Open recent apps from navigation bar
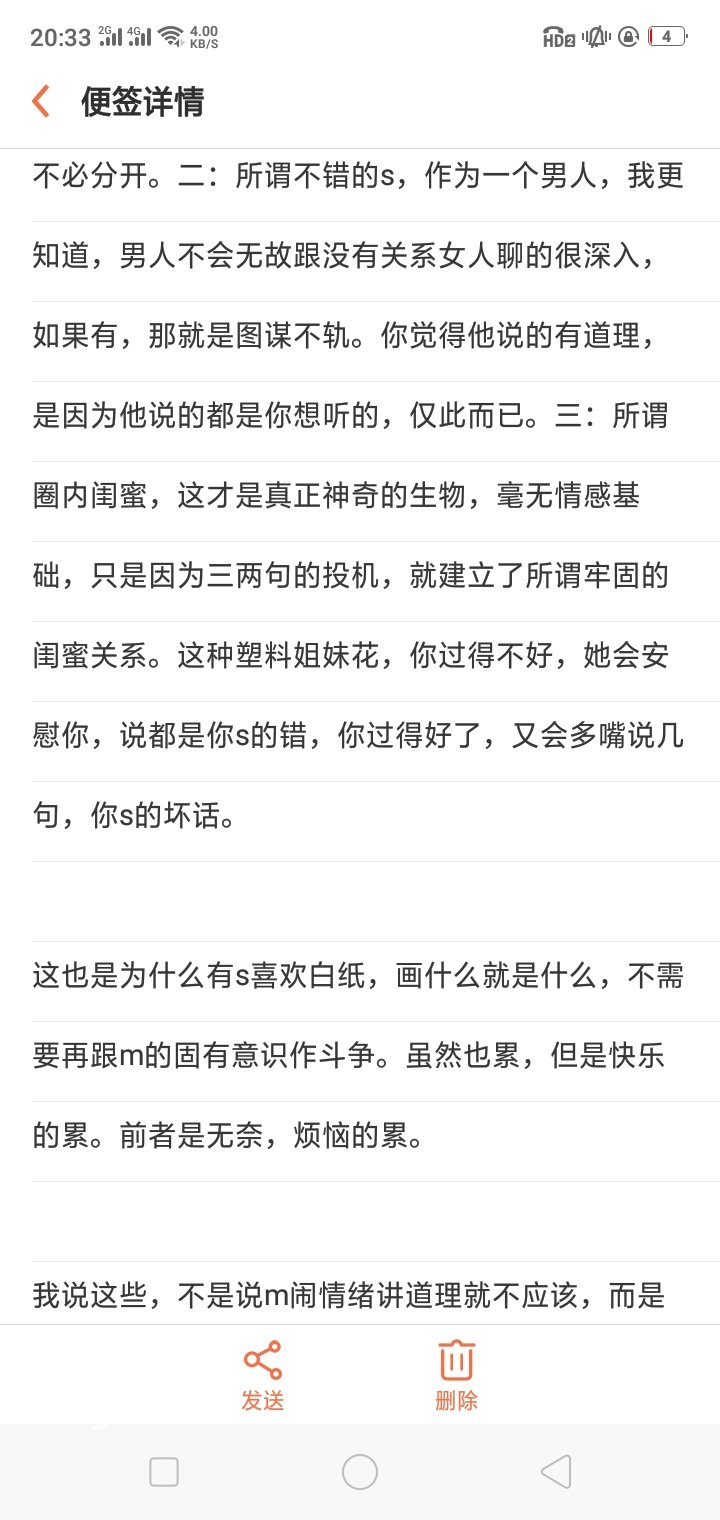The image size is (720, 1520). [x=164, y=1472]
